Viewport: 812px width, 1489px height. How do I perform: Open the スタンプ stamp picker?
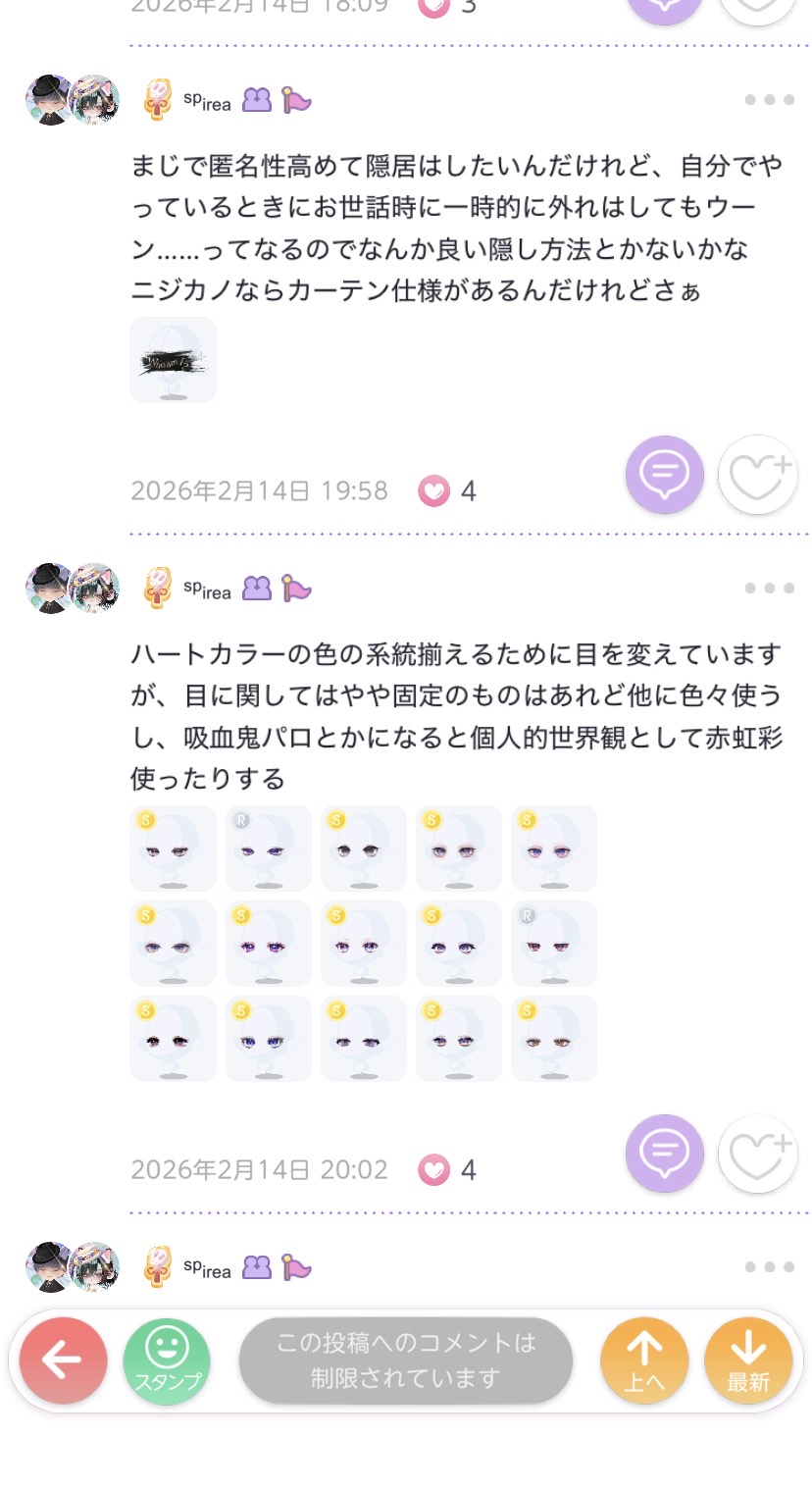pyautogui.click(x=167, y=1361)
